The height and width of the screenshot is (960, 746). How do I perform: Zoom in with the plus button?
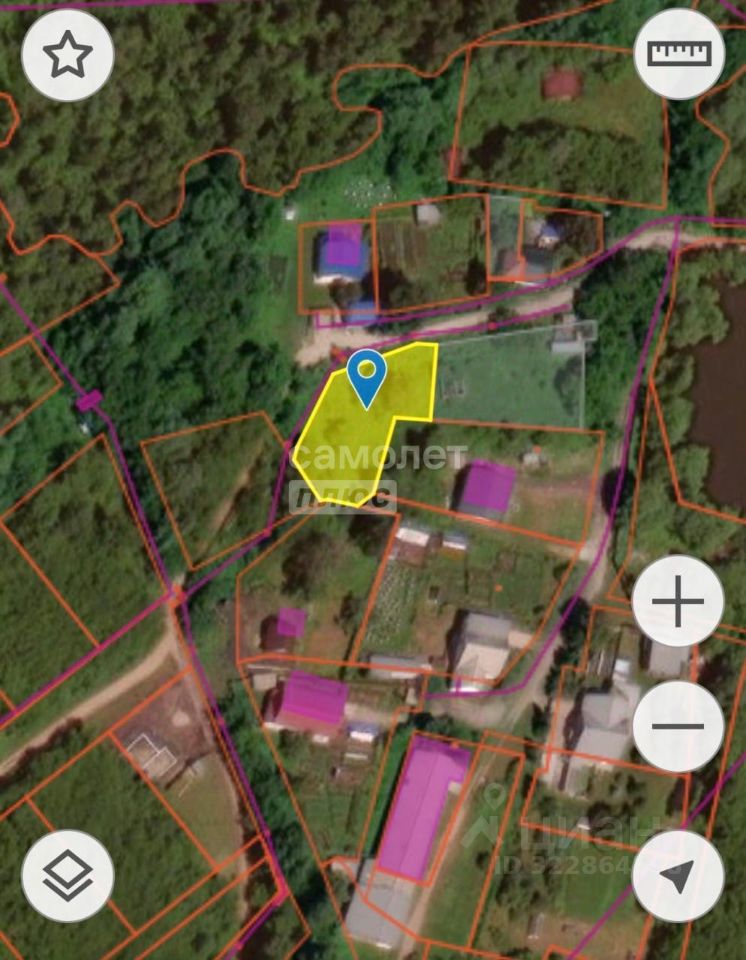tap(678, 601)
